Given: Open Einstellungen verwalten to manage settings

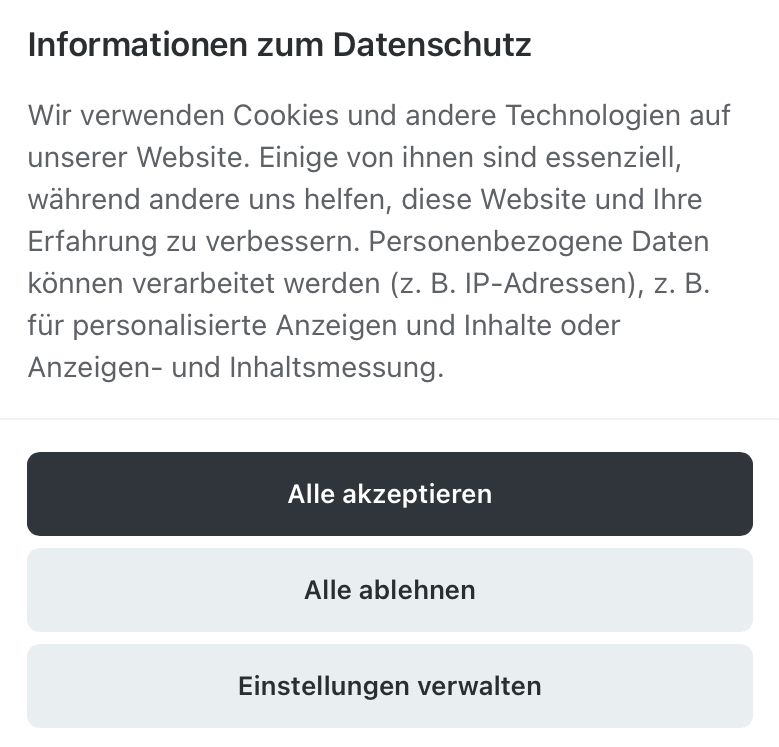Looking at the screenshot, I should (389, 686).
